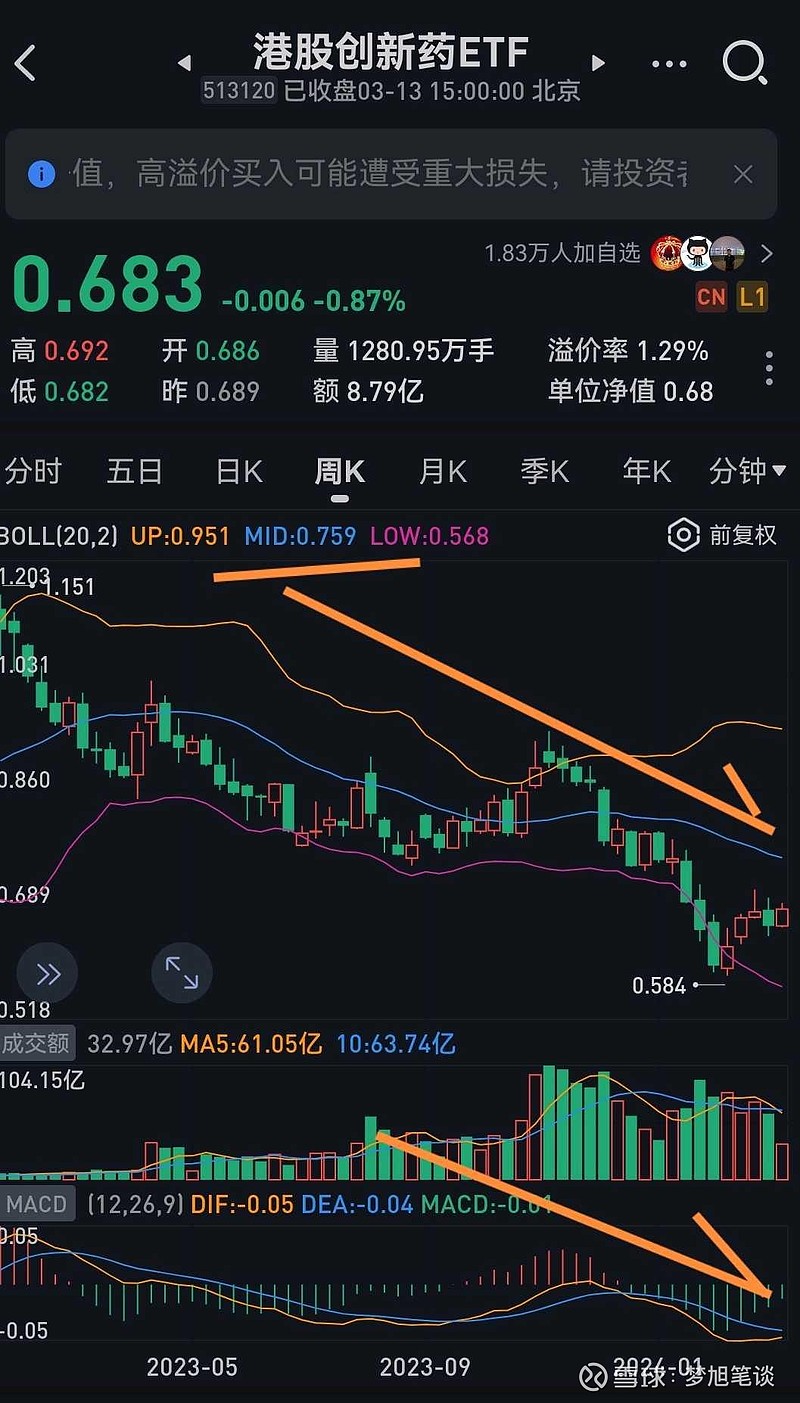Expand chart fullscreen via diagonal arrows icon
Viewport: 800px width, 1403px height.
tap(181, 973)
